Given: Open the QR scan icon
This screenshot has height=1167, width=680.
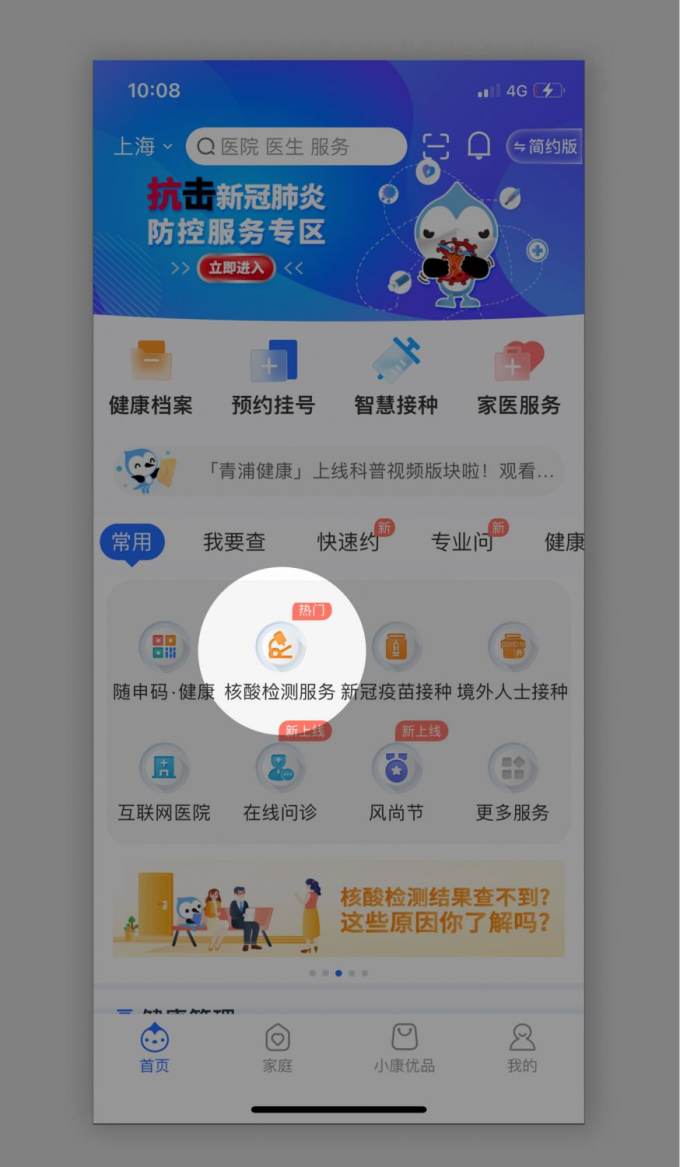Looking at the screenshot, I should pyautogui.click(x=436, y=146).
